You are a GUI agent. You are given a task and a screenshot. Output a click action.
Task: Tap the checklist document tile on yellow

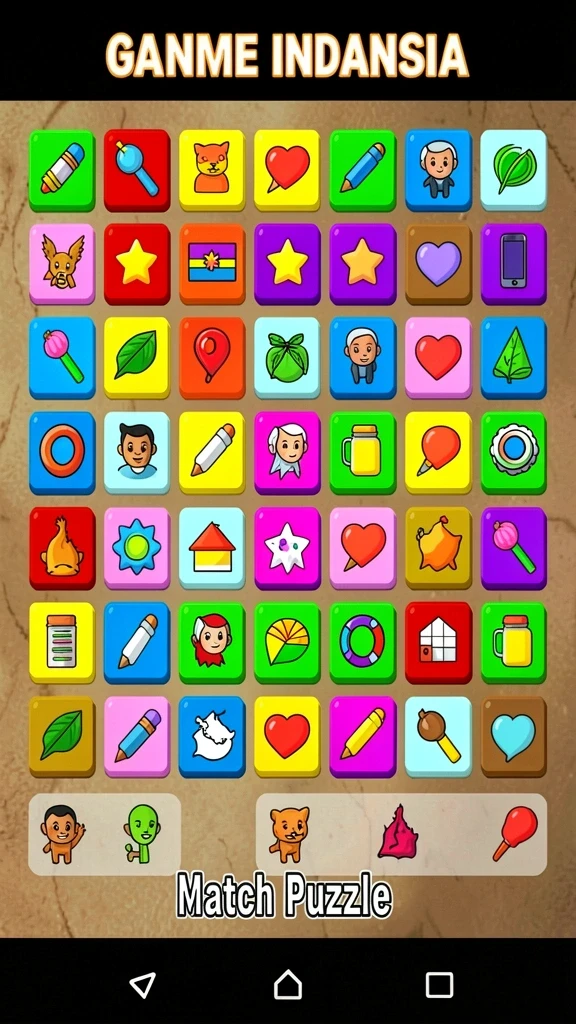(x=62, y=642)
